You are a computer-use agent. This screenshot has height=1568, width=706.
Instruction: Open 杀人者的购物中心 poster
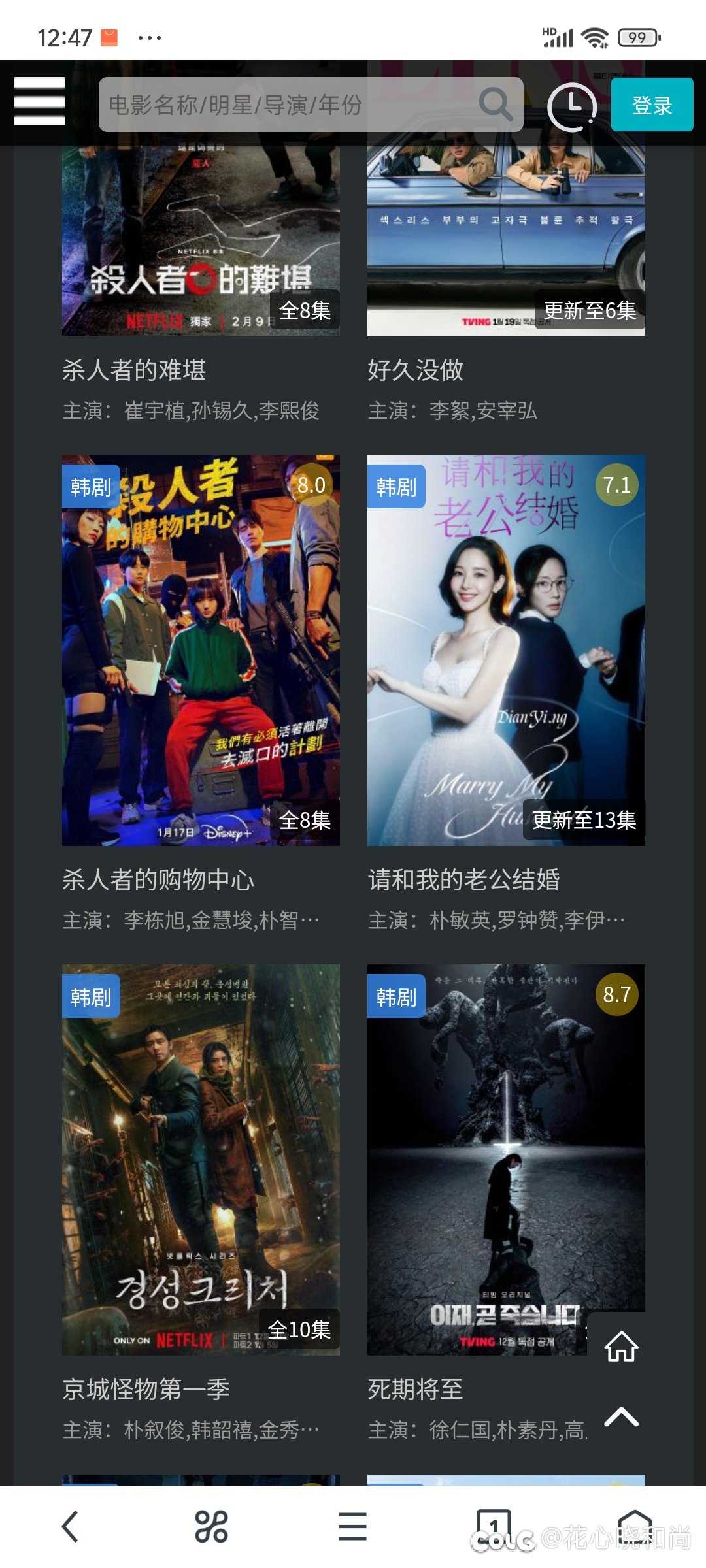click(x=201, y=650)
